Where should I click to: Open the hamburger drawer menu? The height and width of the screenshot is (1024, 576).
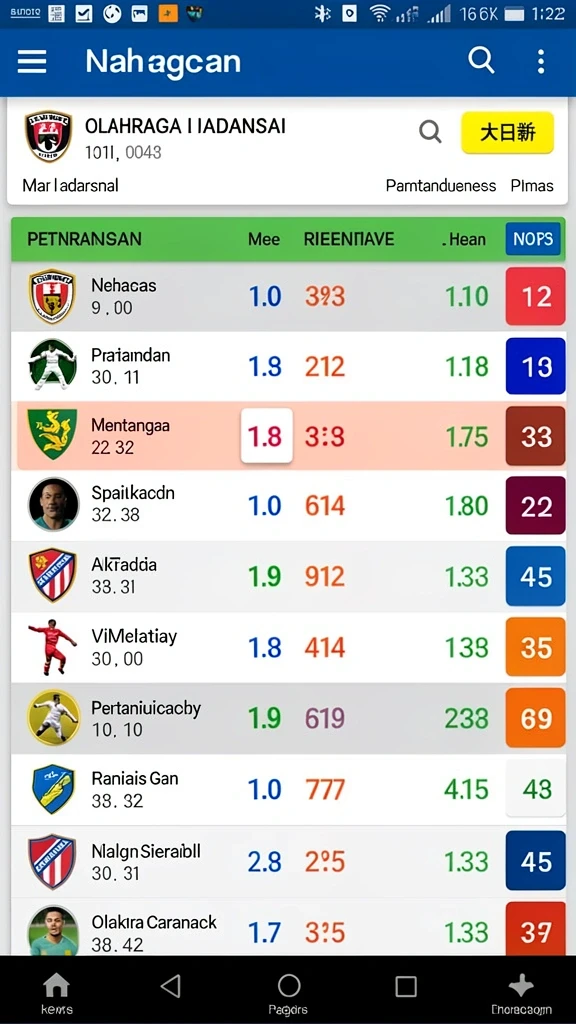31,62
